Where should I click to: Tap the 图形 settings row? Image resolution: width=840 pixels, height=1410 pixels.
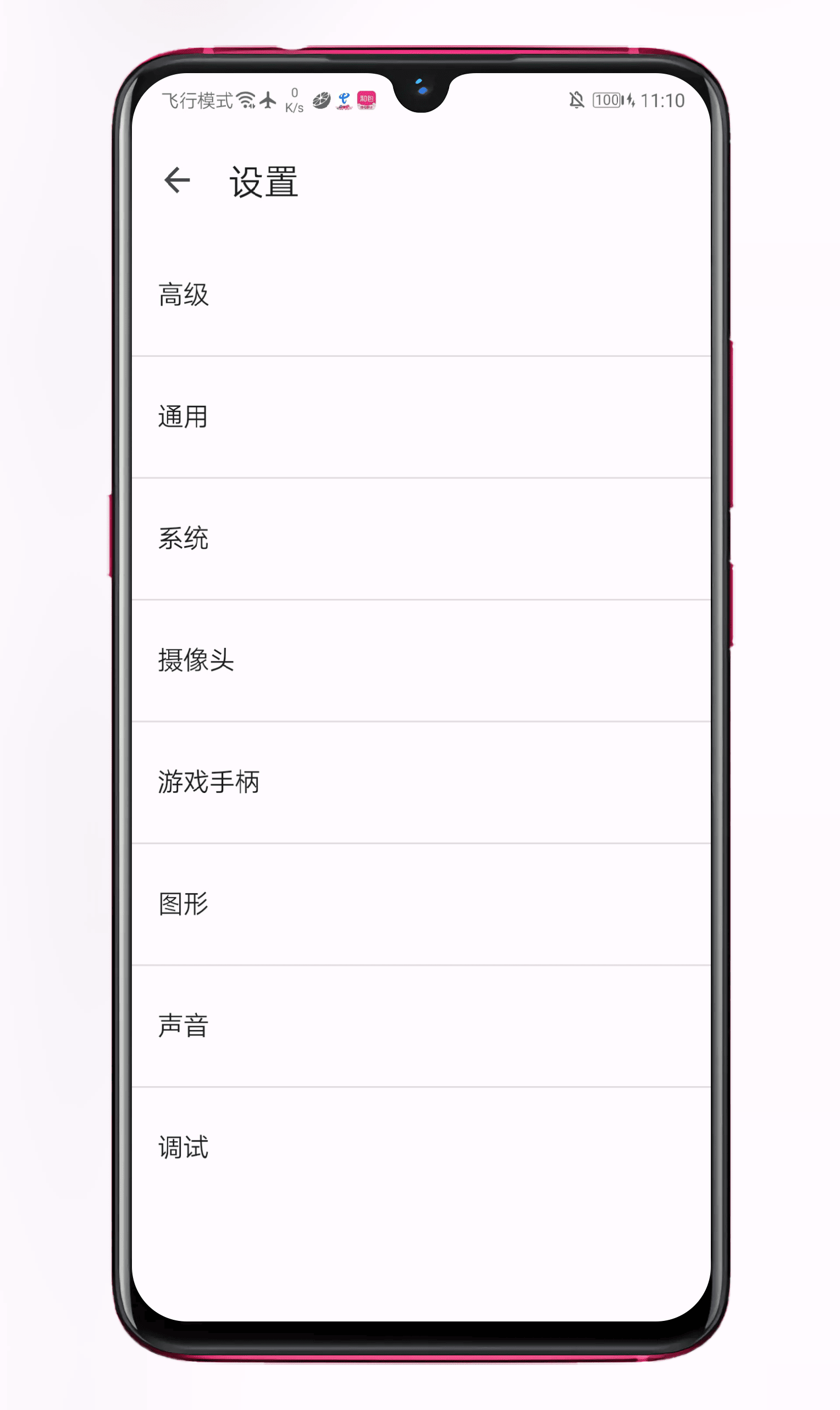click(420, 904)
